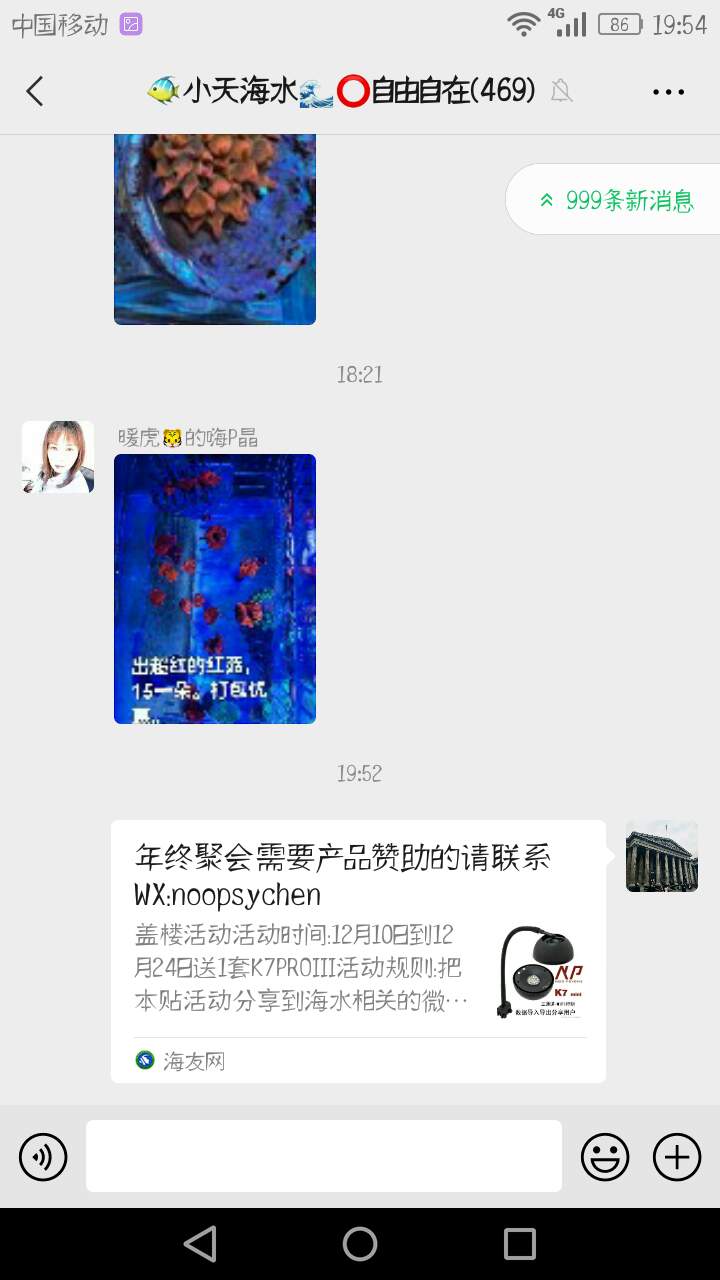Screen dimensions: 720x1280
Task: Jump to the 999条新消息 new messages
Action: point(616,200)
